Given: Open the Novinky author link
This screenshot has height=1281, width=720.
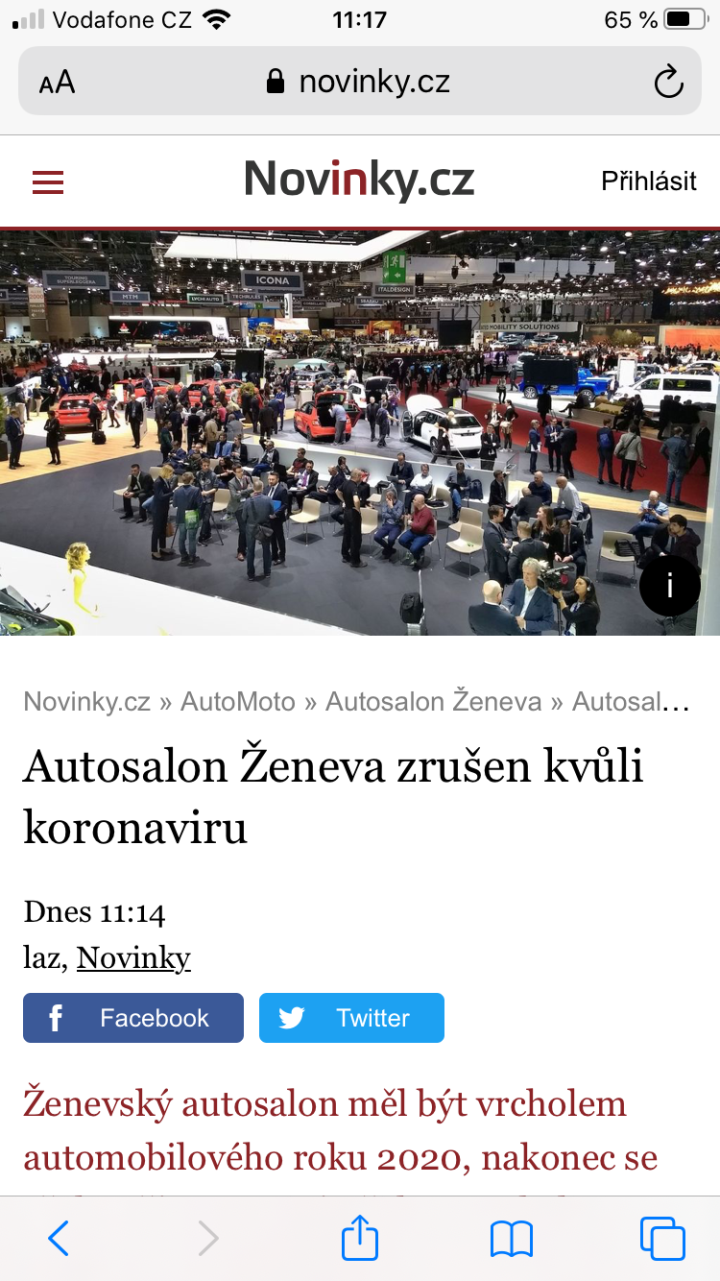Looking at the screenshot, I should [133, 958].
